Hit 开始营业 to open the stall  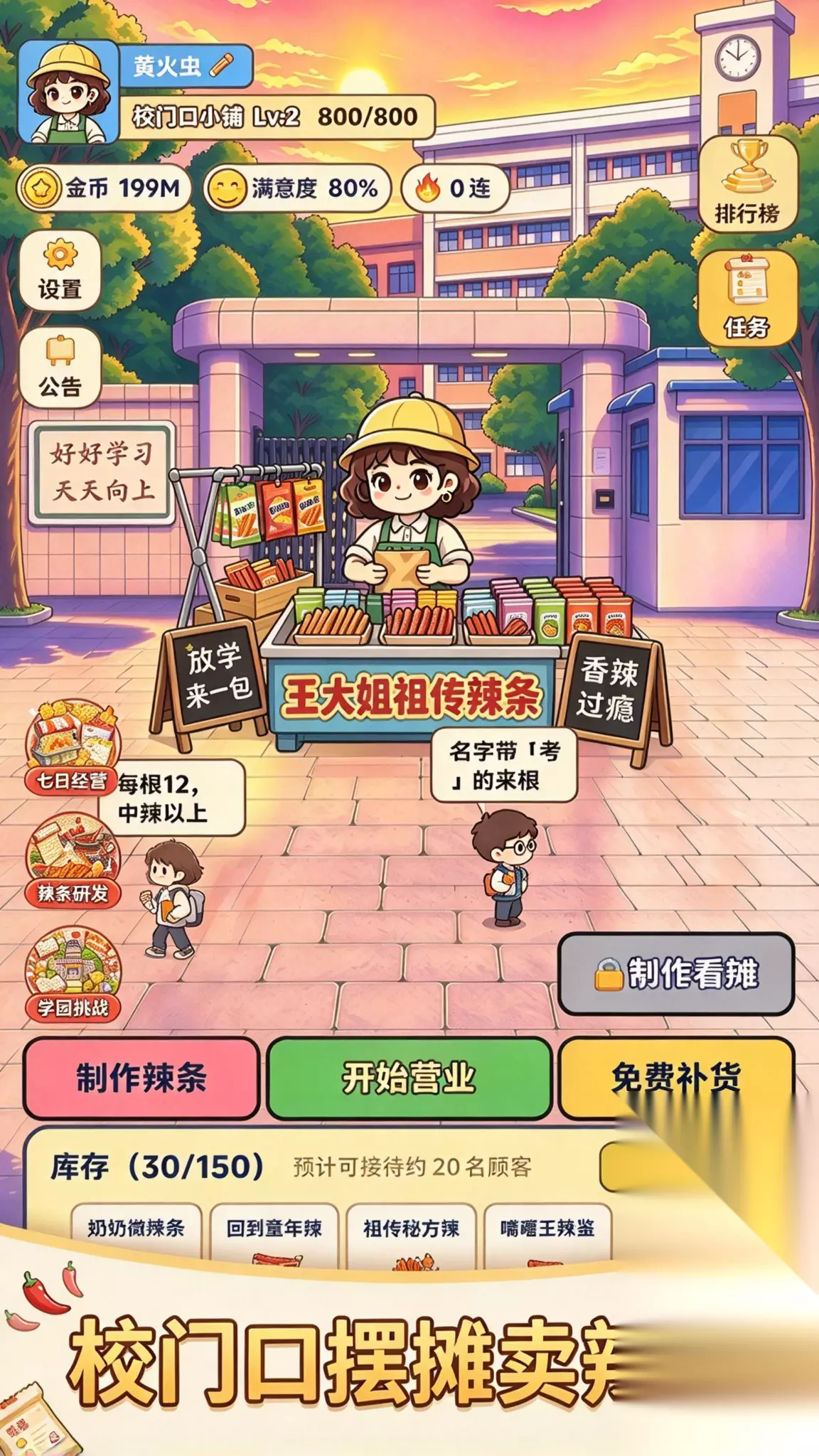point(409,1078)
